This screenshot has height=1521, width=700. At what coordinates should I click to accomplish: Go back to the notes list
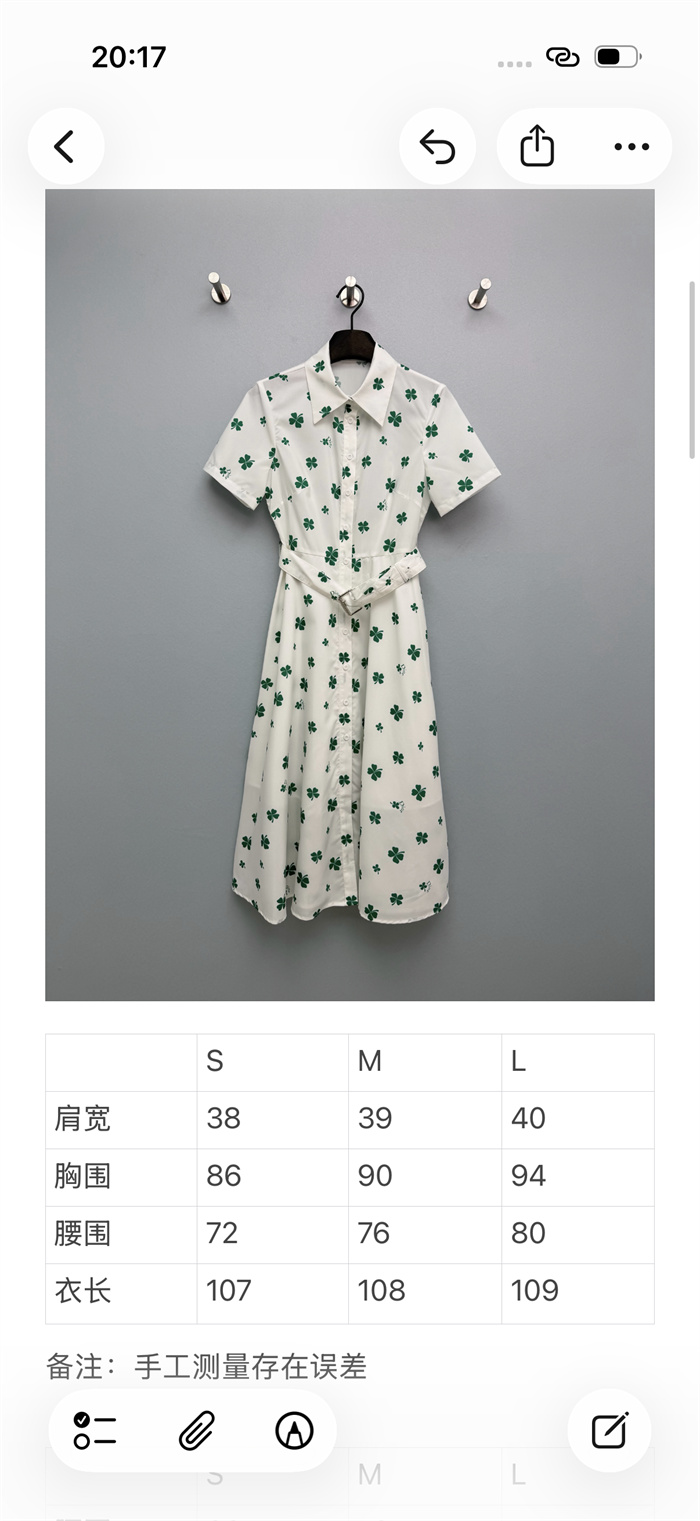(65, 147)
